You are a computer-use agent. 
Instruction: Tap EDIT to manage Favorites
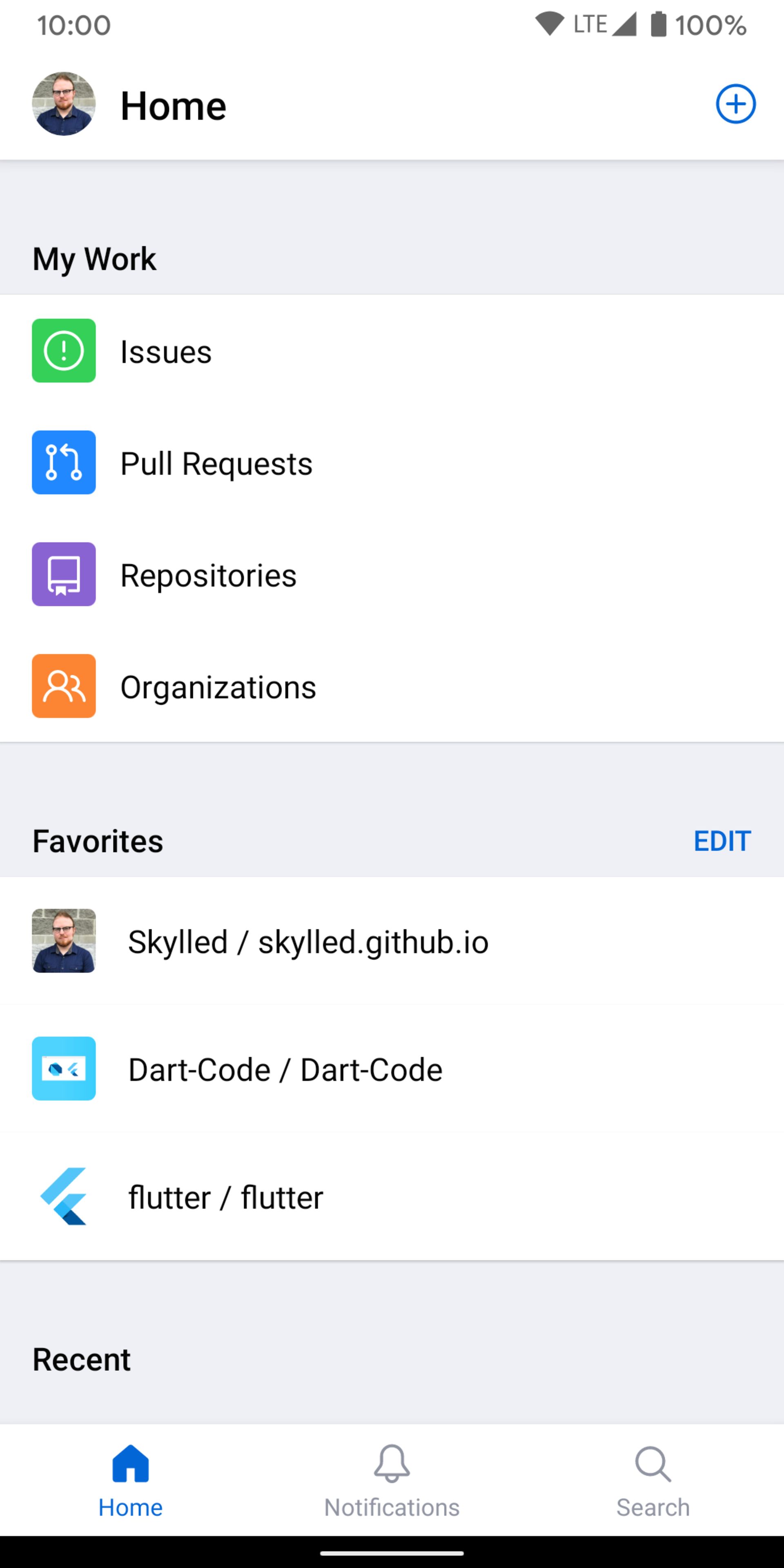pyautogui.click(x=722, y=841)
